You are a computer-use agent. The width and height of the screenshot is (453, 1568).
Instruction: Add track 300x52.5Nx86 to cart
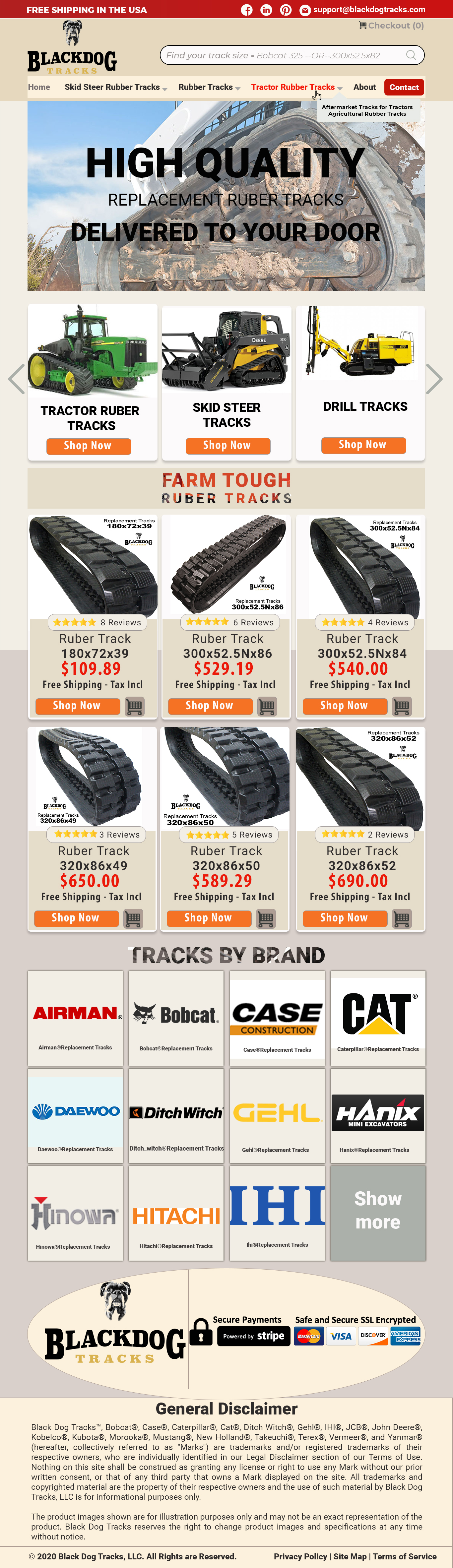tap(267, 706)
